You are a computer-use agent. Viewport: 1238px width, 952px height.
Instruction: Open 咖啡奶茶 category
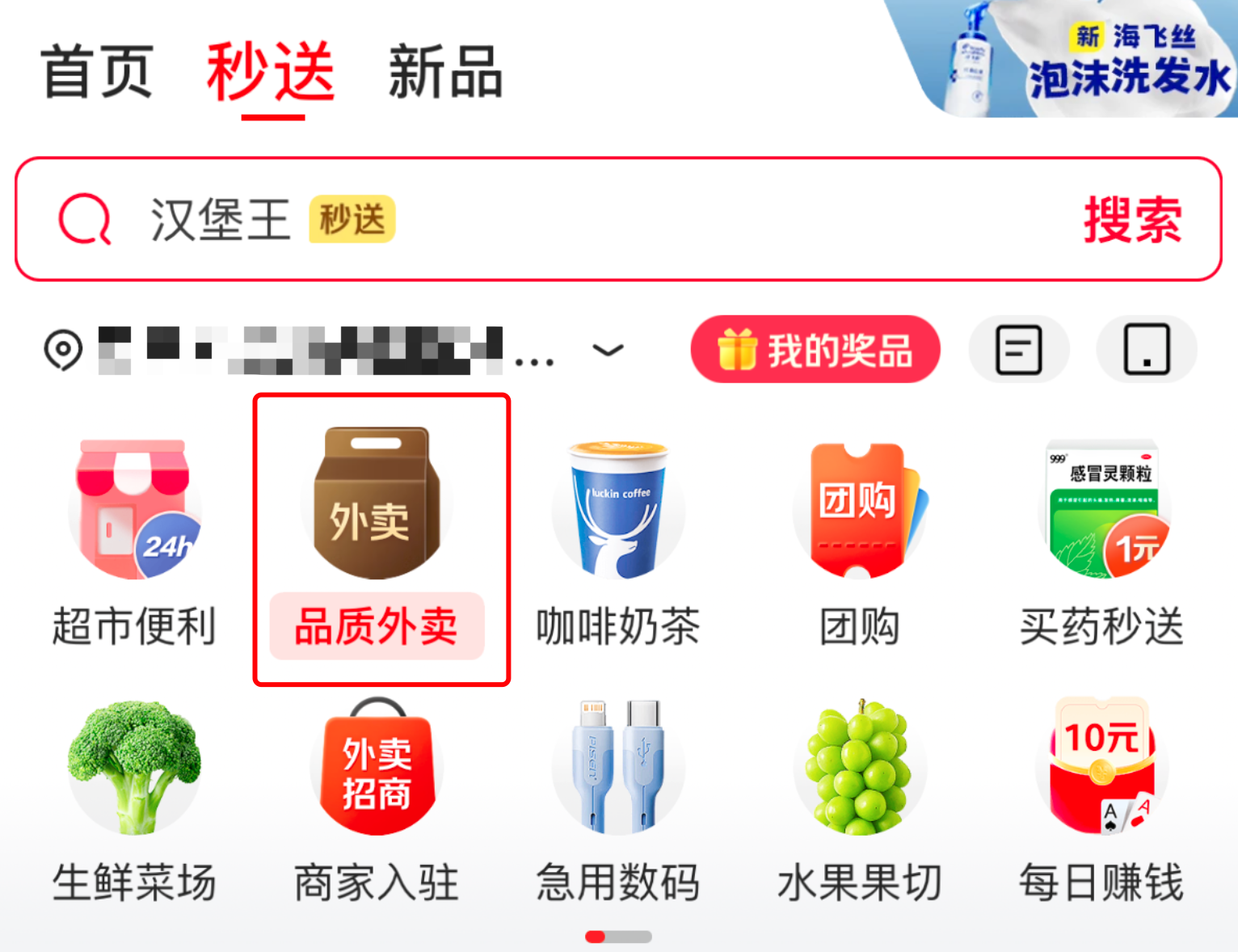618,541
